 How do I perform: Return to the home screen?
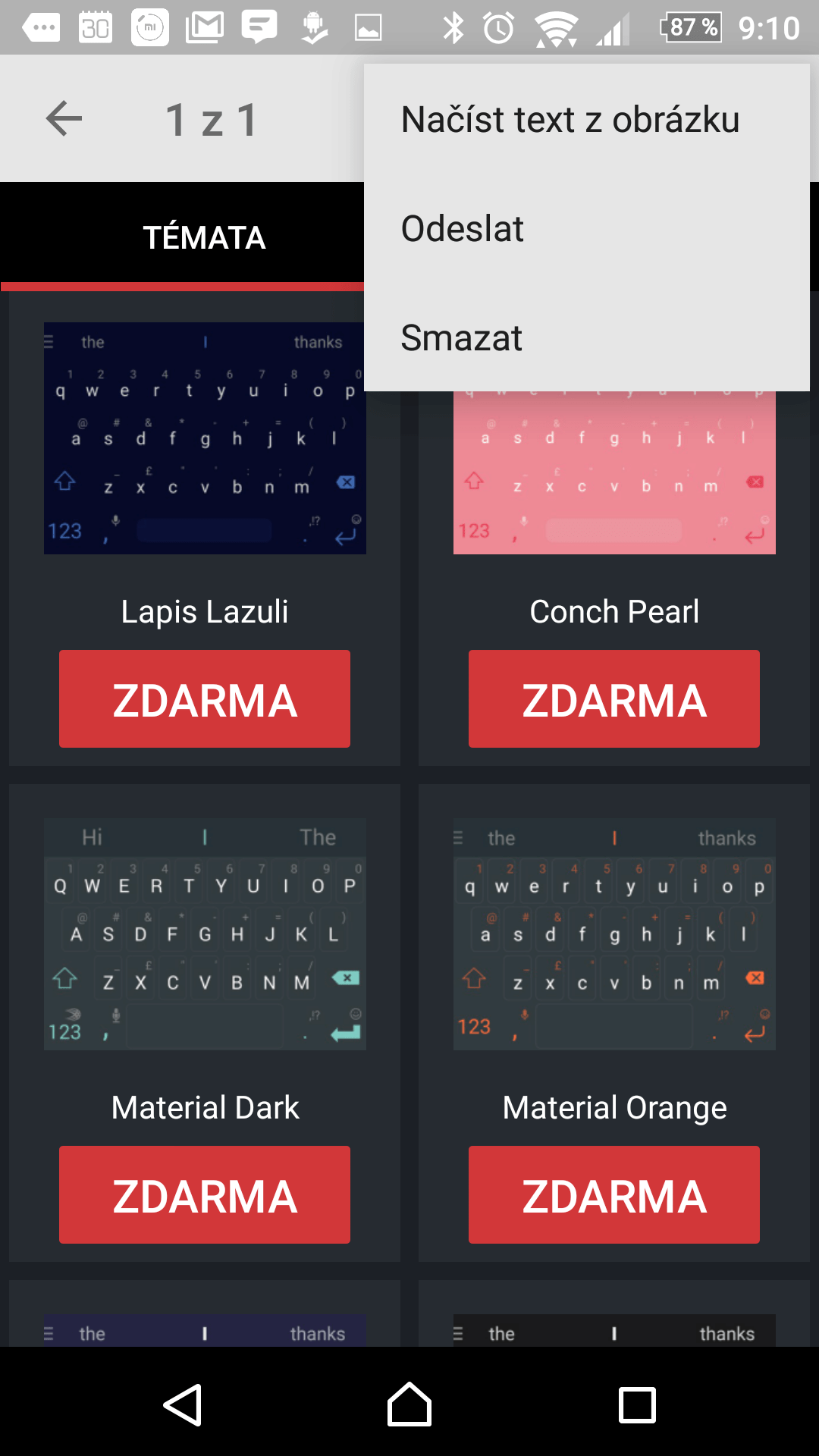(409, 1404)
